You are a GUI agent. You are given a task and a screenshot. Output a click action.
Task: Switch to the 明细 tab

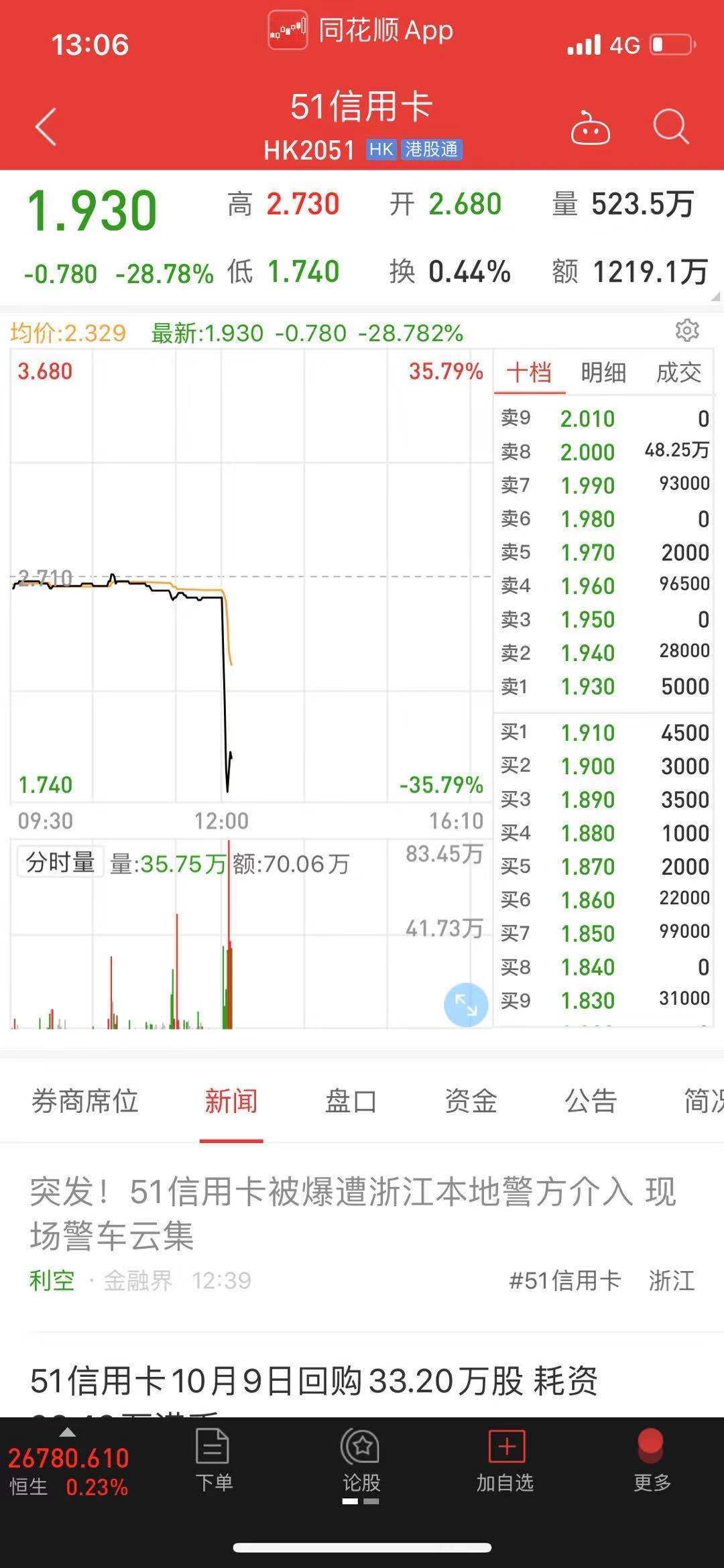pyautogui.click(x=603, y=372)
